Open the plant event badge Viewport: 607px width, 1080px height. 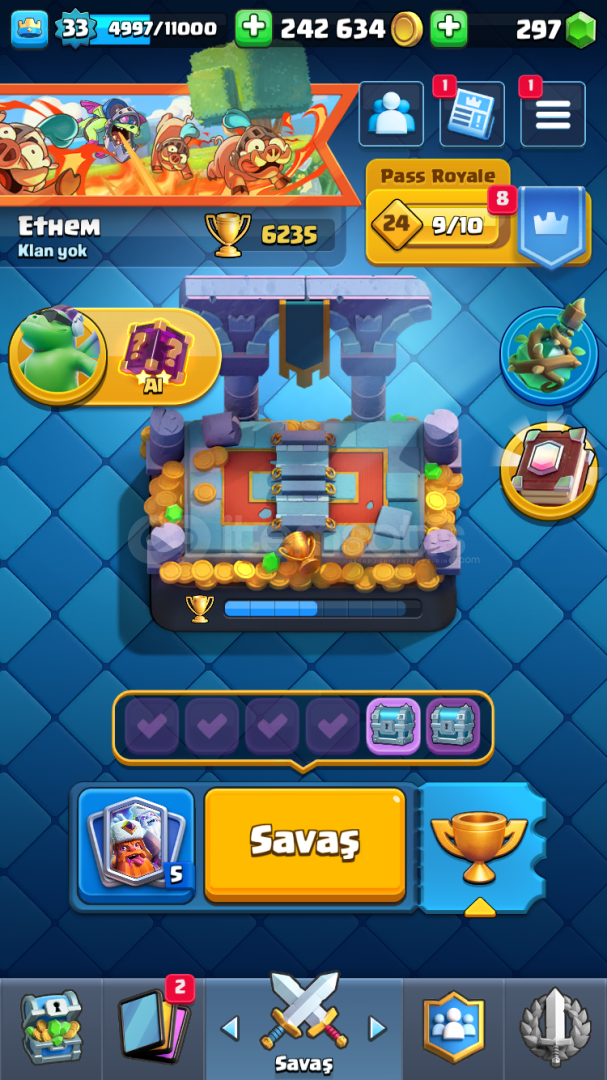click(549, 355)
